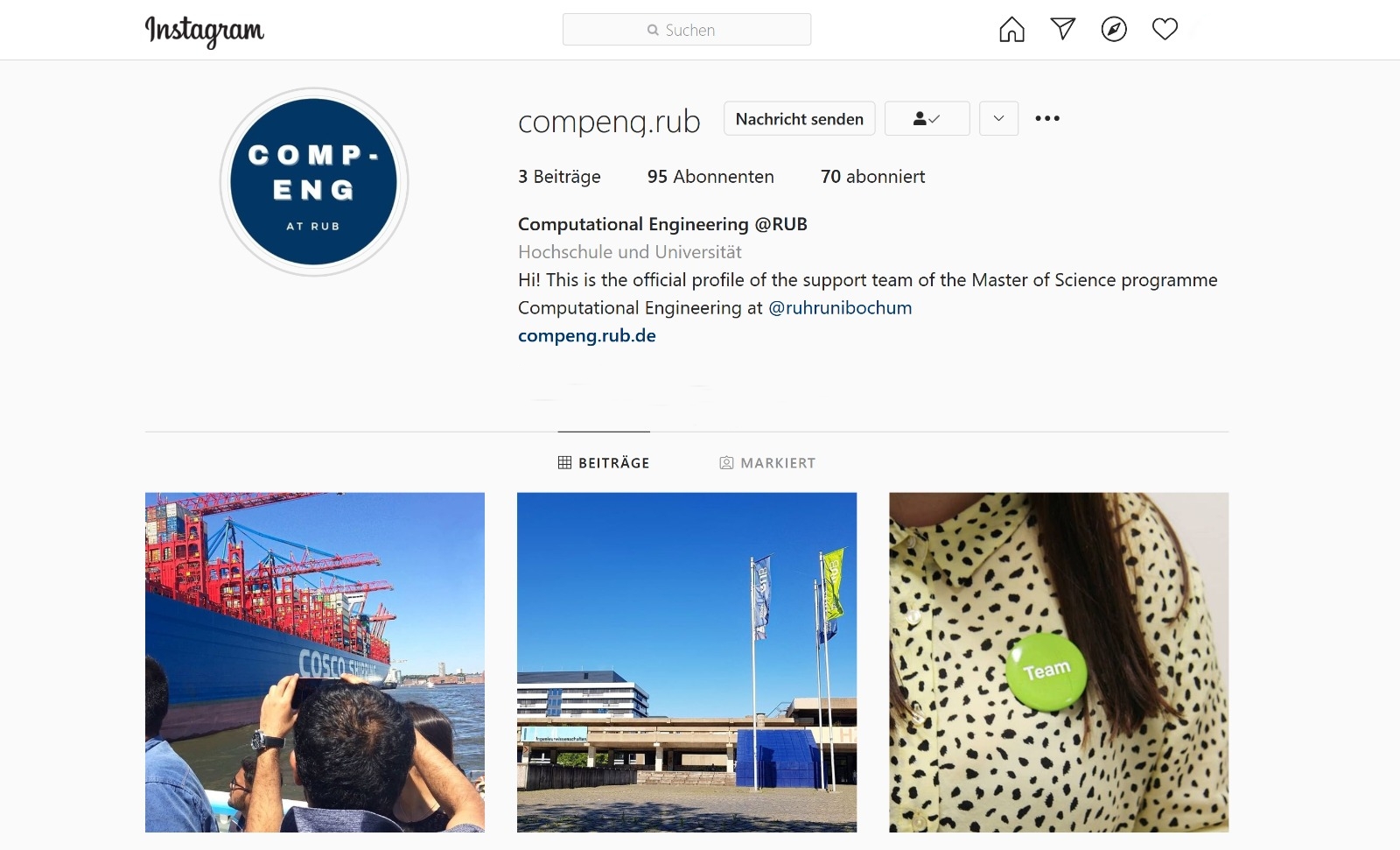Viewport: 1400px width, 850px height.
Task: View the 70 abonniert list
Action: 872,177
